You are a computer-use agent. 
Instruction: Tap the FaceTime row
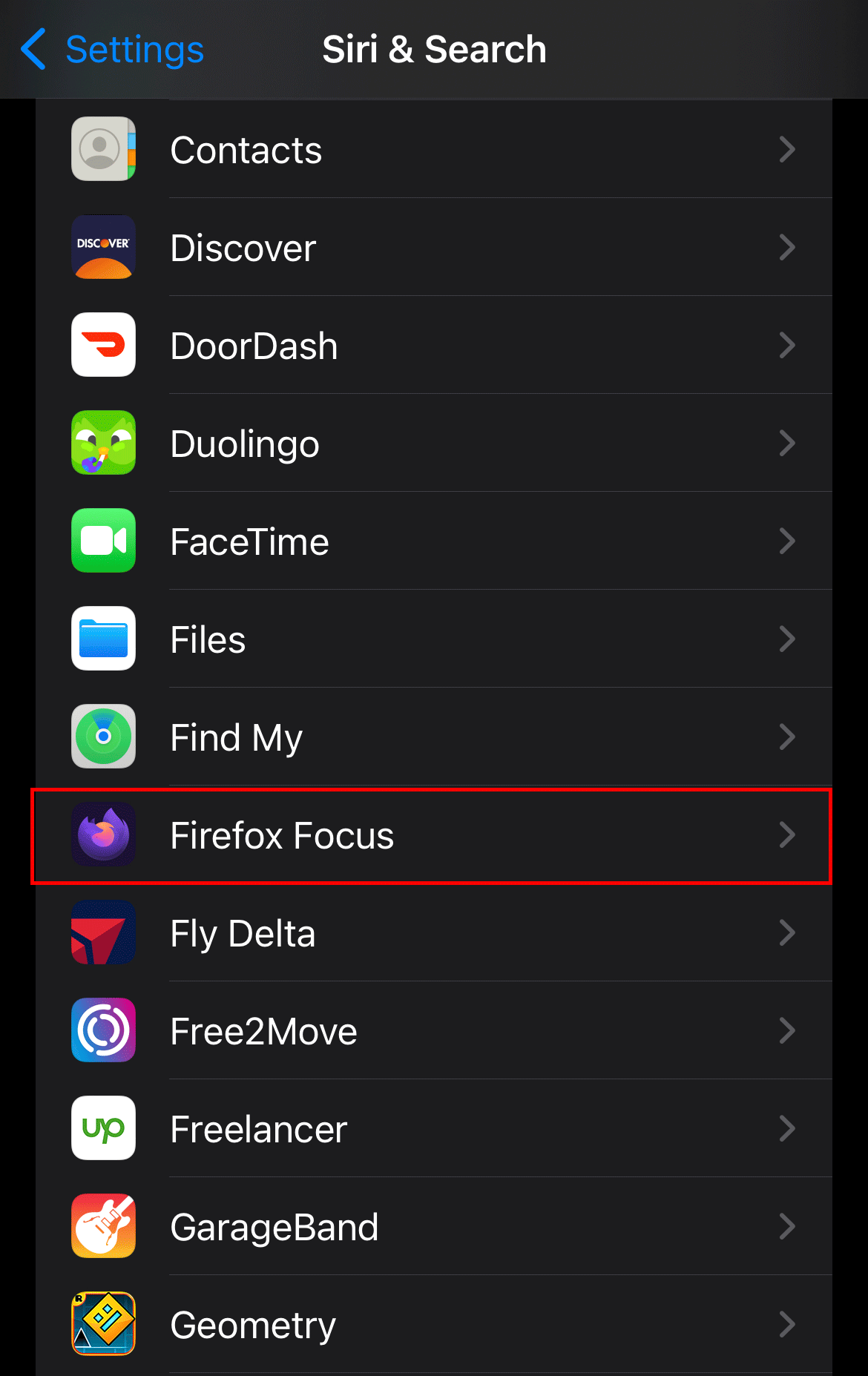tap(433, 541)
